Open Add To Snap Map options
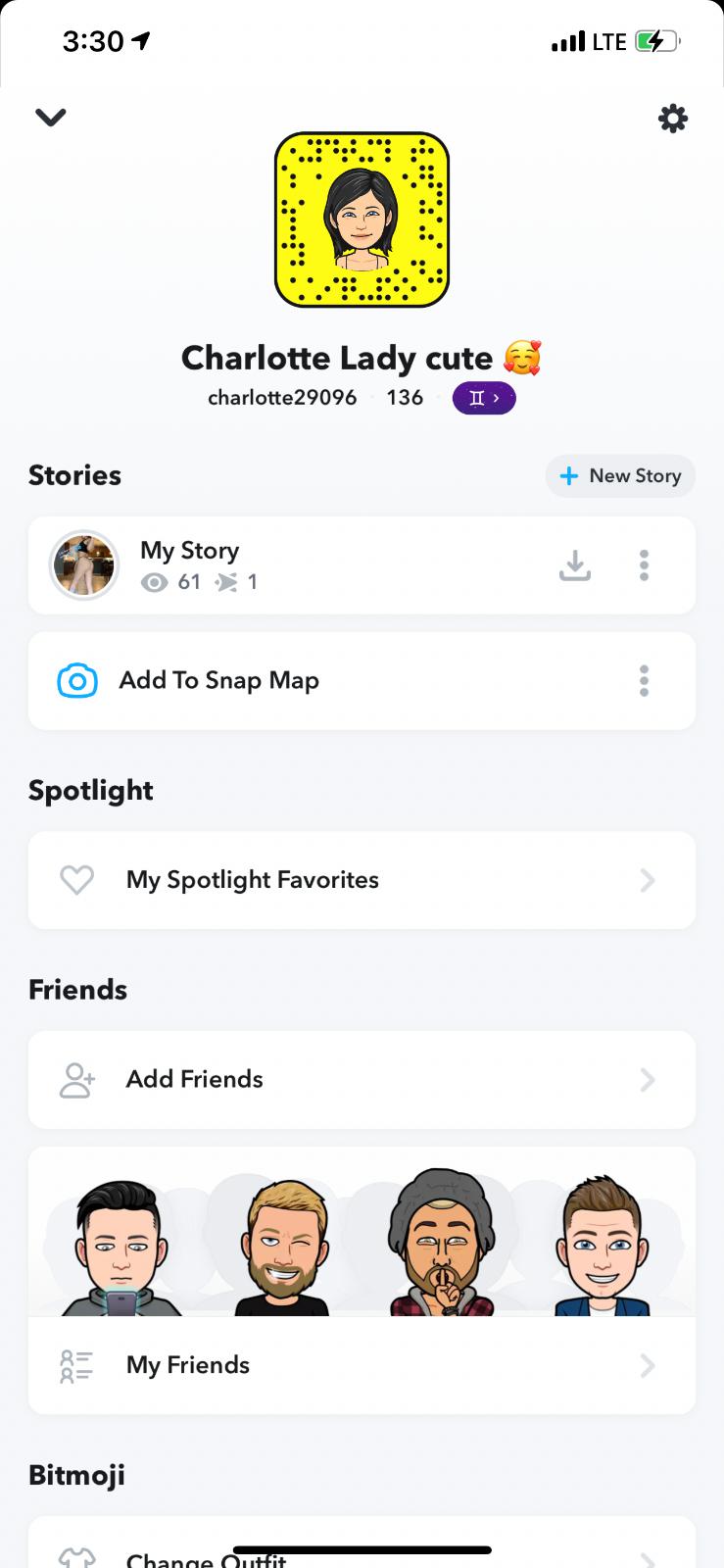This screenshot has height=1568, width=724. tap(644, 680)
